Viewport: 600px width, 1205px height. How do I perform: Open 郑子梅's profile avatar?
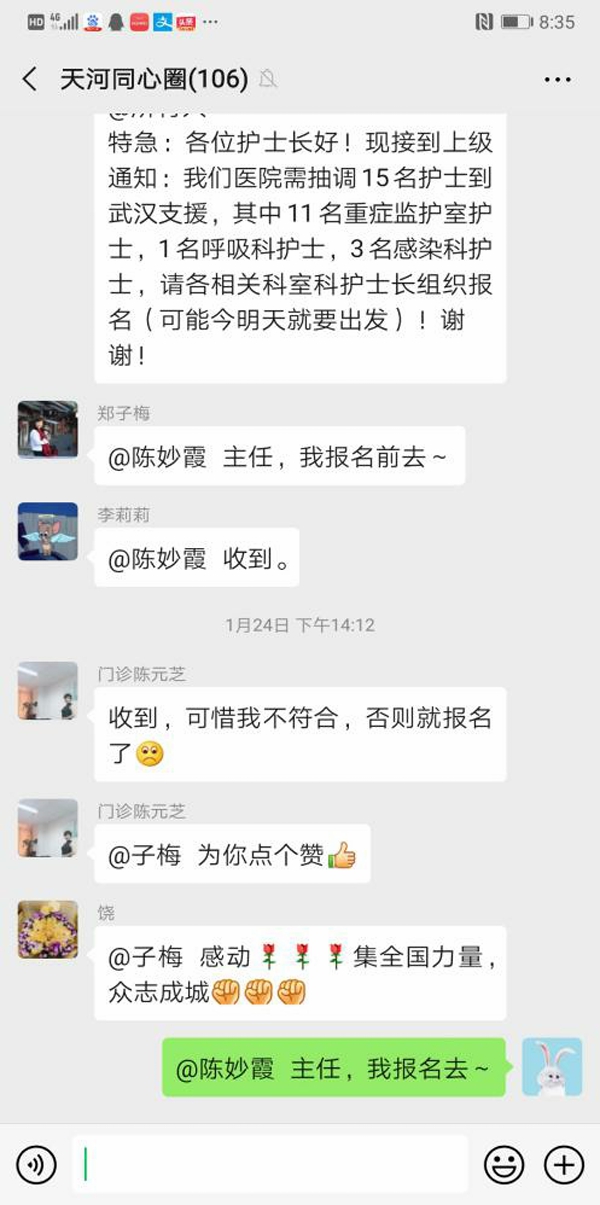coord(48,430)
